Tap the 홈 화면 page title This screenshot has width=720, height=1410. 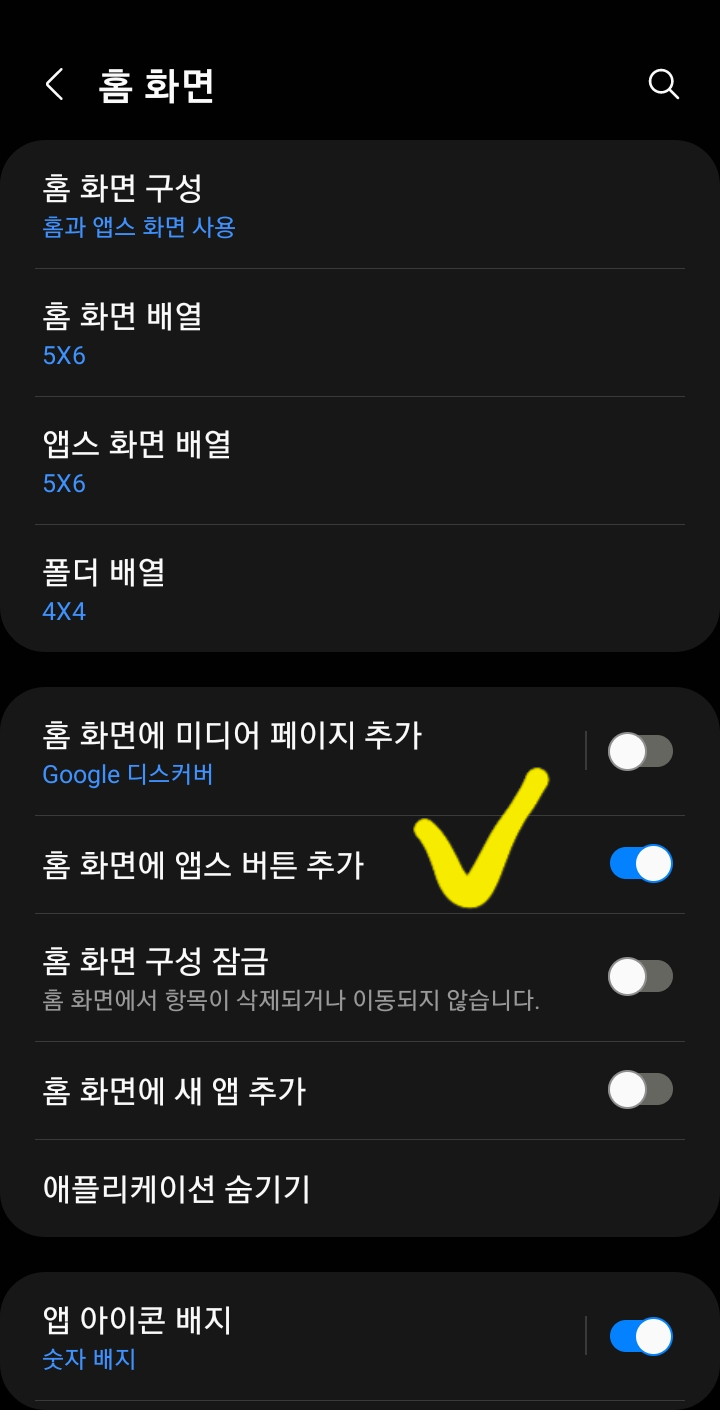[x=148, y=84]
